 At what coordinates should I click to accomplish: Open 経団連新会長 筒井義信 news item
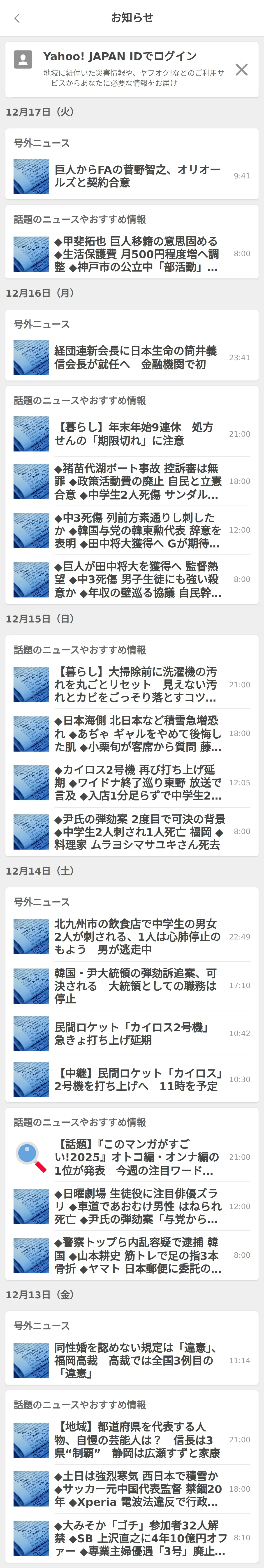click(x=137, y=357)
